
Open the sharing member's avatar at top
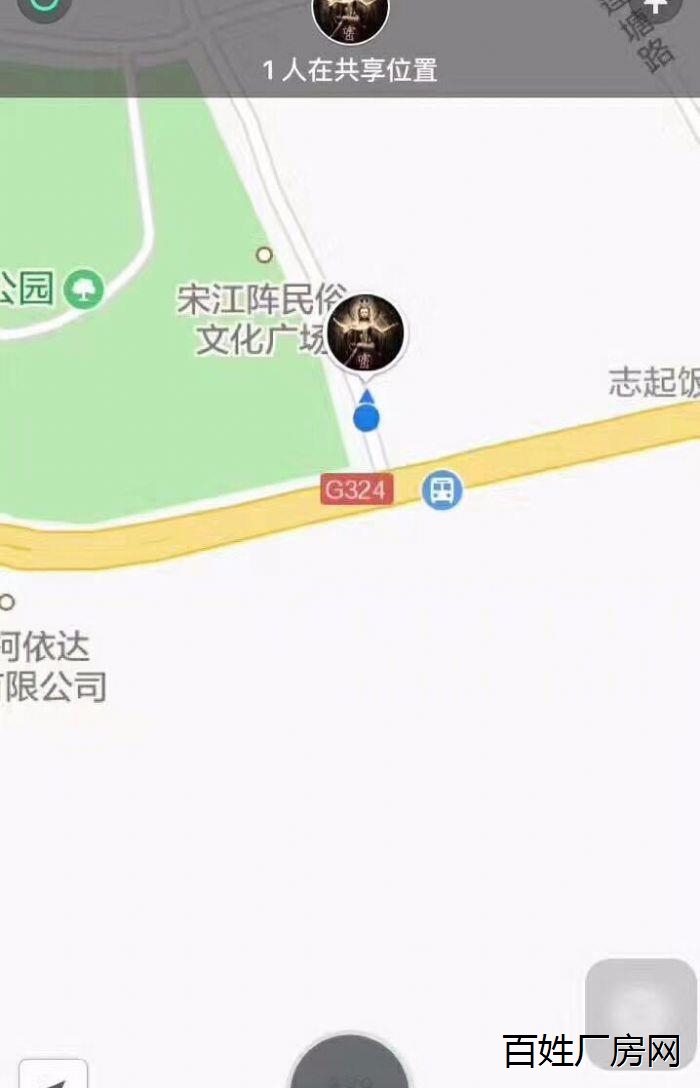350,18
